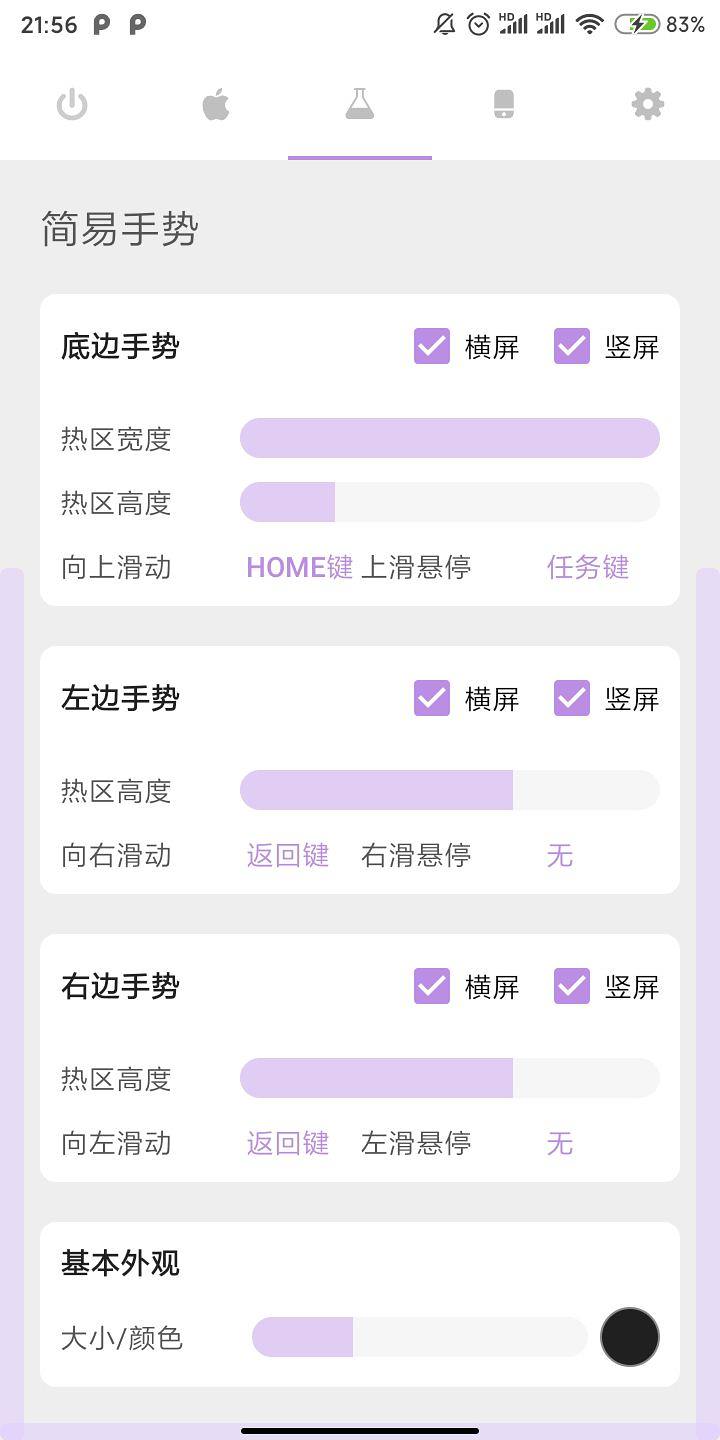Uncheck 竖屏 for 左边手势

pyautogui.click(x=572, y=698)
